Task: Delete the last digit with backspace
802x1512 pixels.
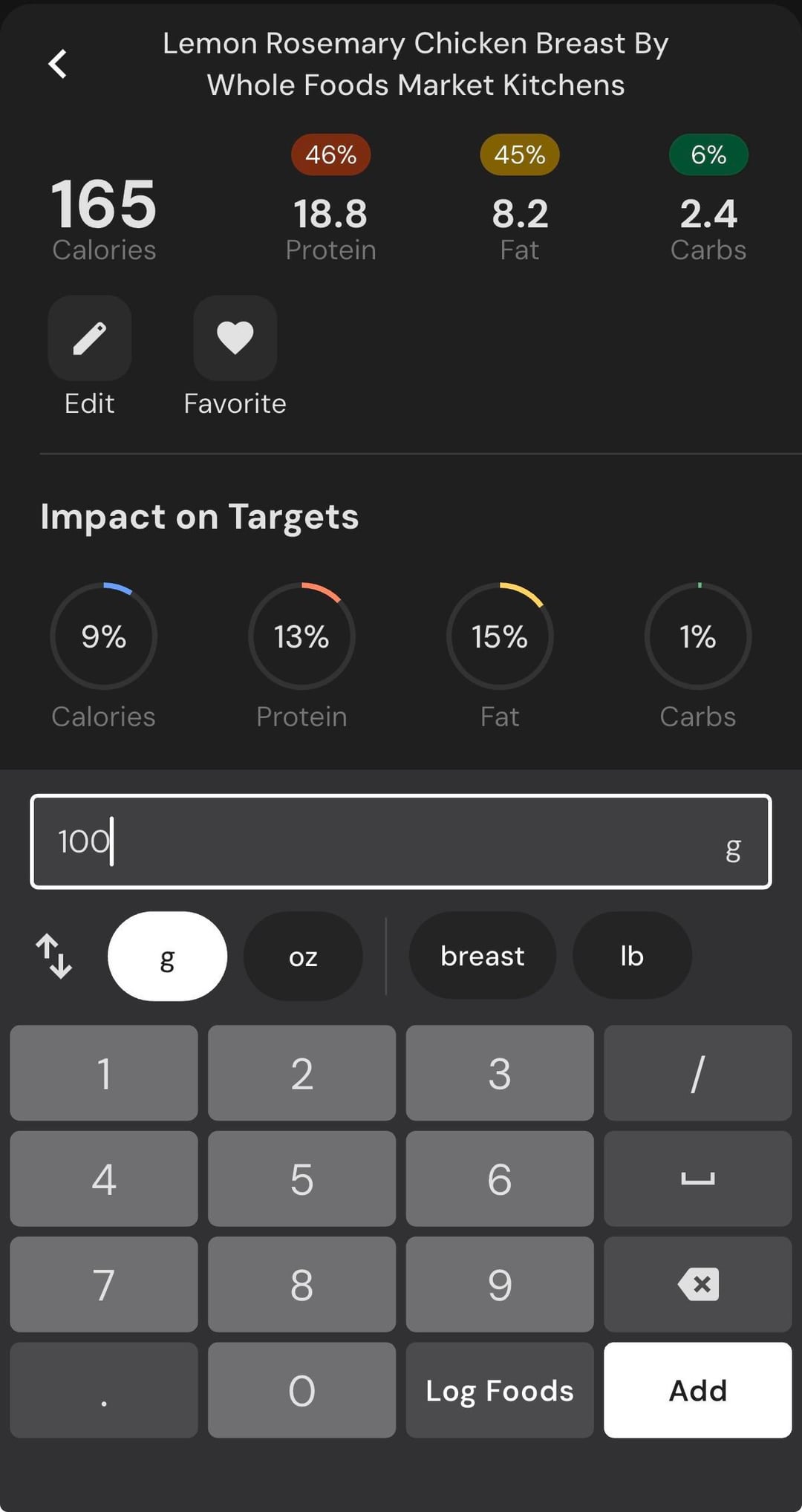Action: pos(697,1285)
